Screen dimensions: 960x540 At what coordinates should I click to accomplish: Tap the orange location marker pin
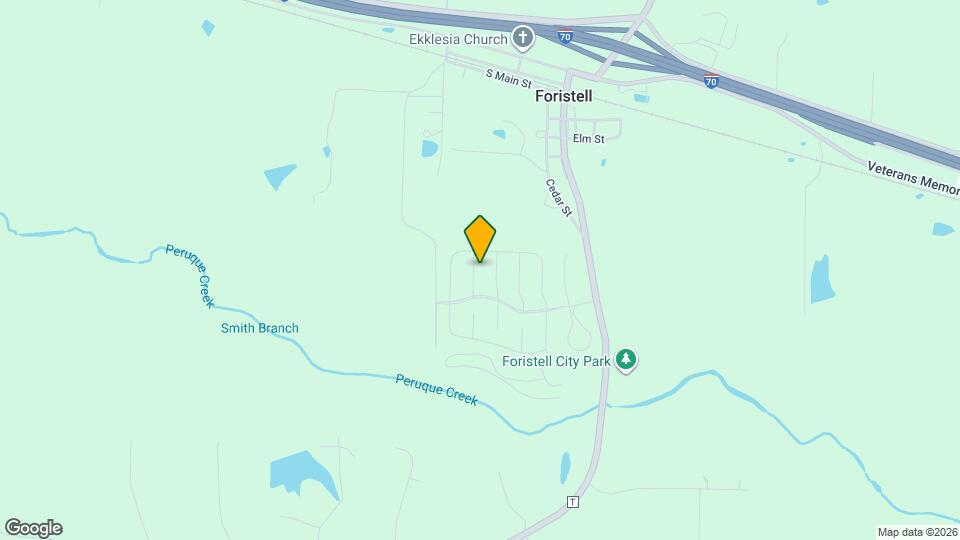tap(480, 238)
